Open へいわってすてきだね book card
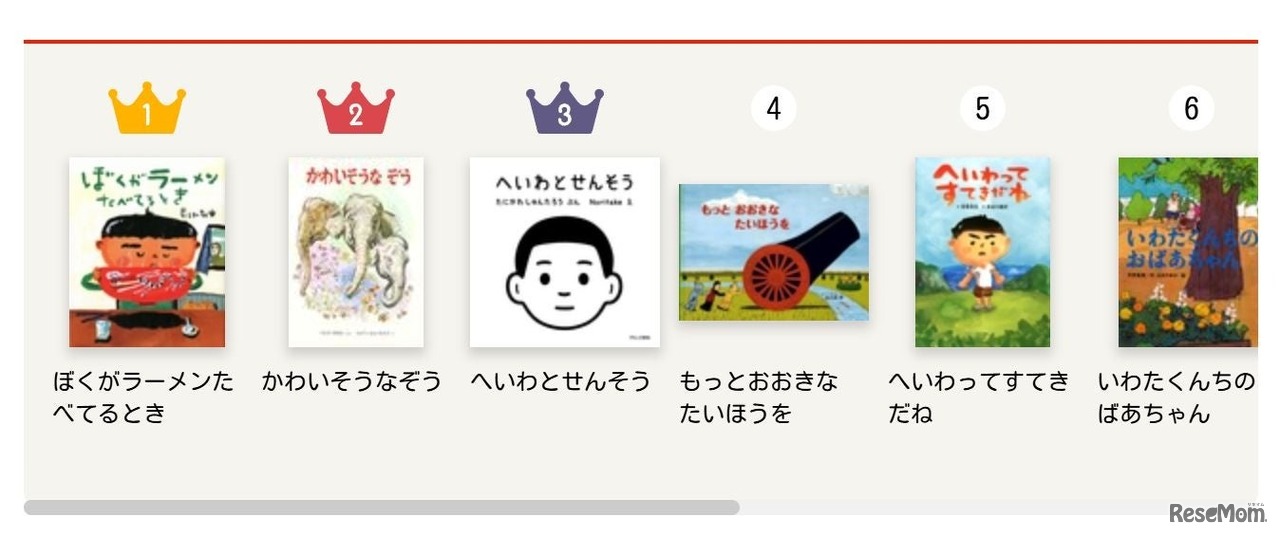Viewport: 1280px width, 536px height. (982, 252)
